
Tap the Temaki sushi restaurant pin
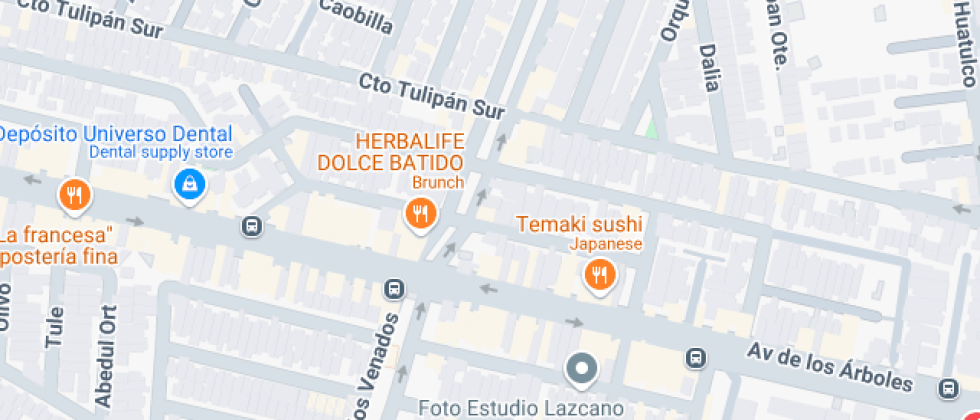tap(599, 274)
